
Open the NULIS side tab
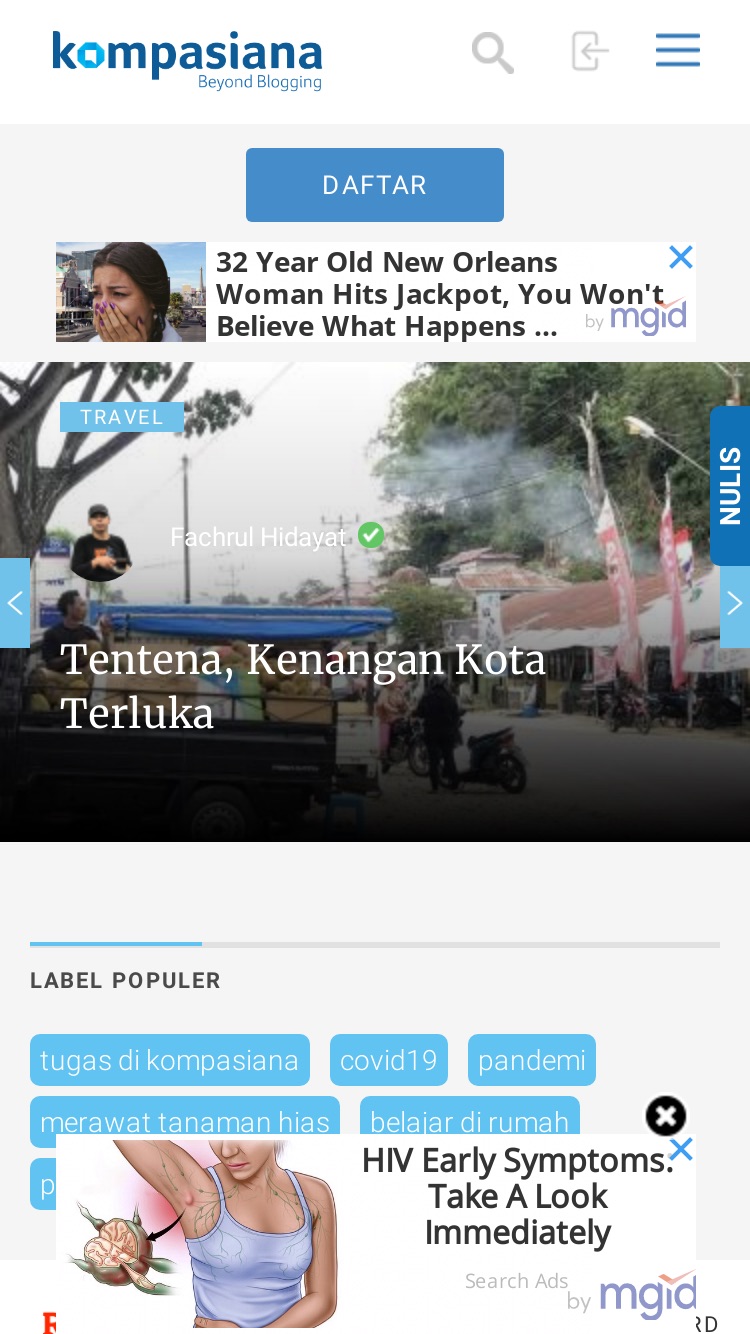(730, 486)
